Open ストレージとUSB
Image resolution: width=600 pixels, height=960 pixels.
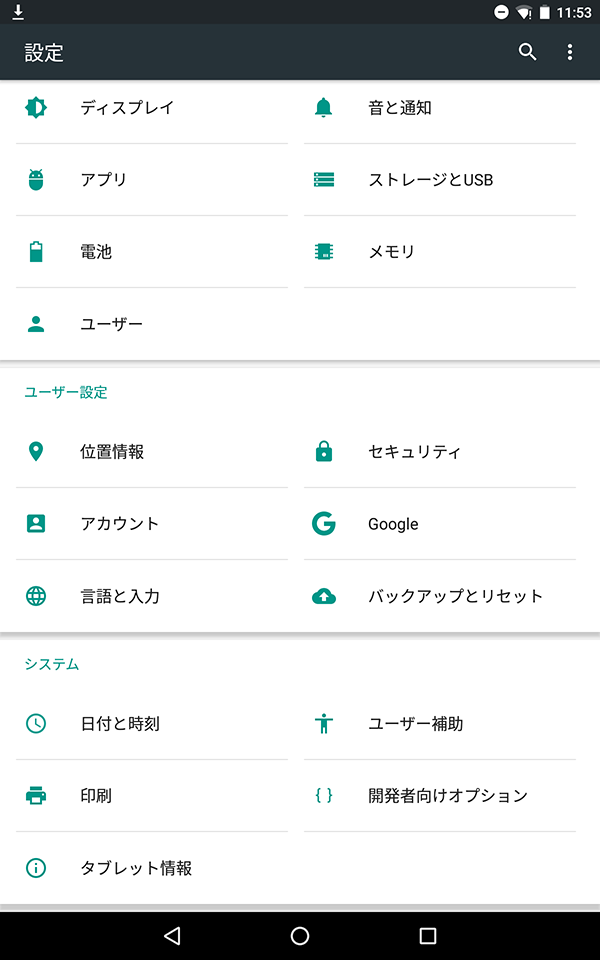tap(440, 180)
